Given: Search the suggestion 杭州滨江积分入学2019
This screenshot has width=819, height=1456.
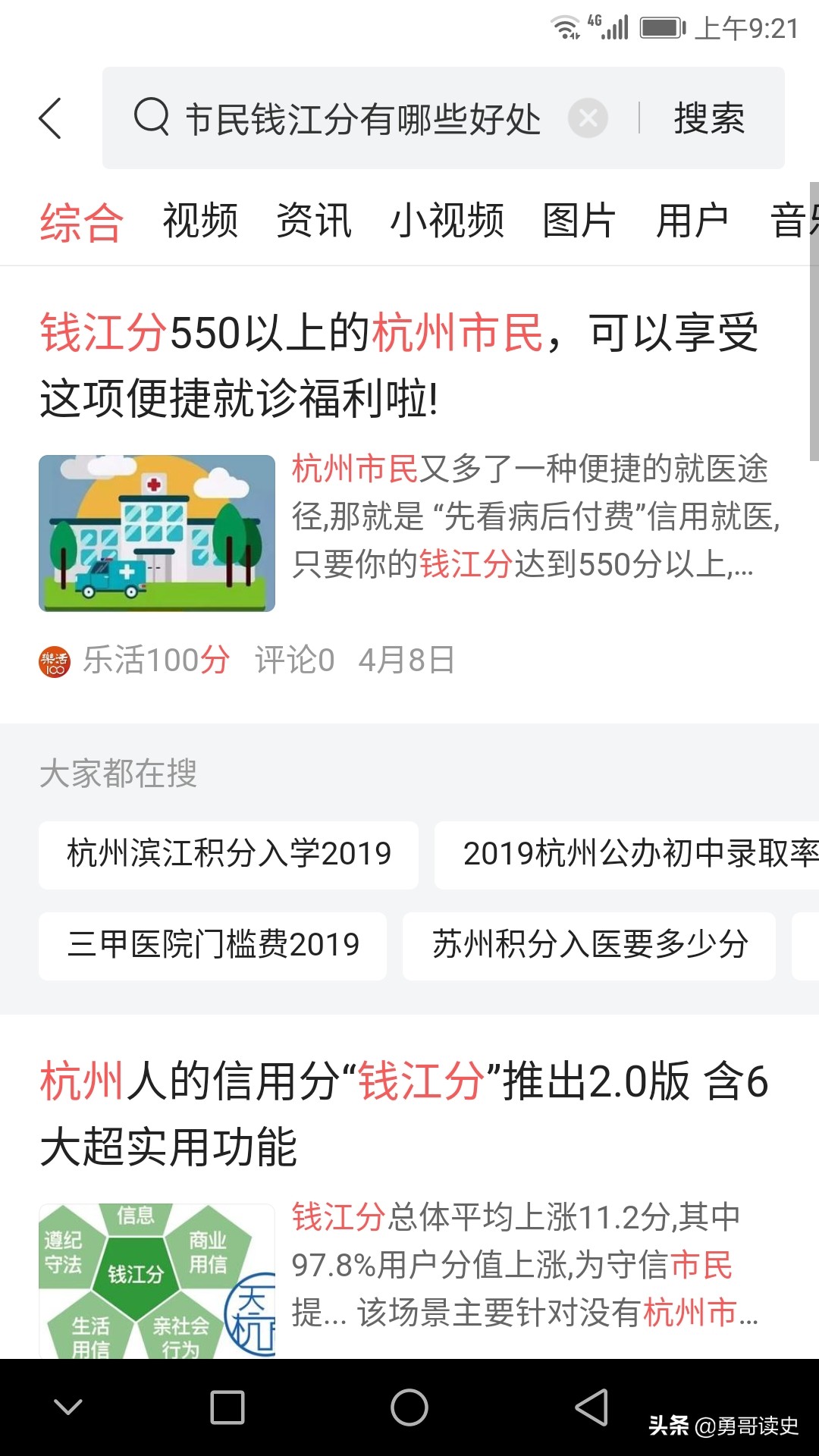Looking at the screenshot, I should click(x=227, y=855).
